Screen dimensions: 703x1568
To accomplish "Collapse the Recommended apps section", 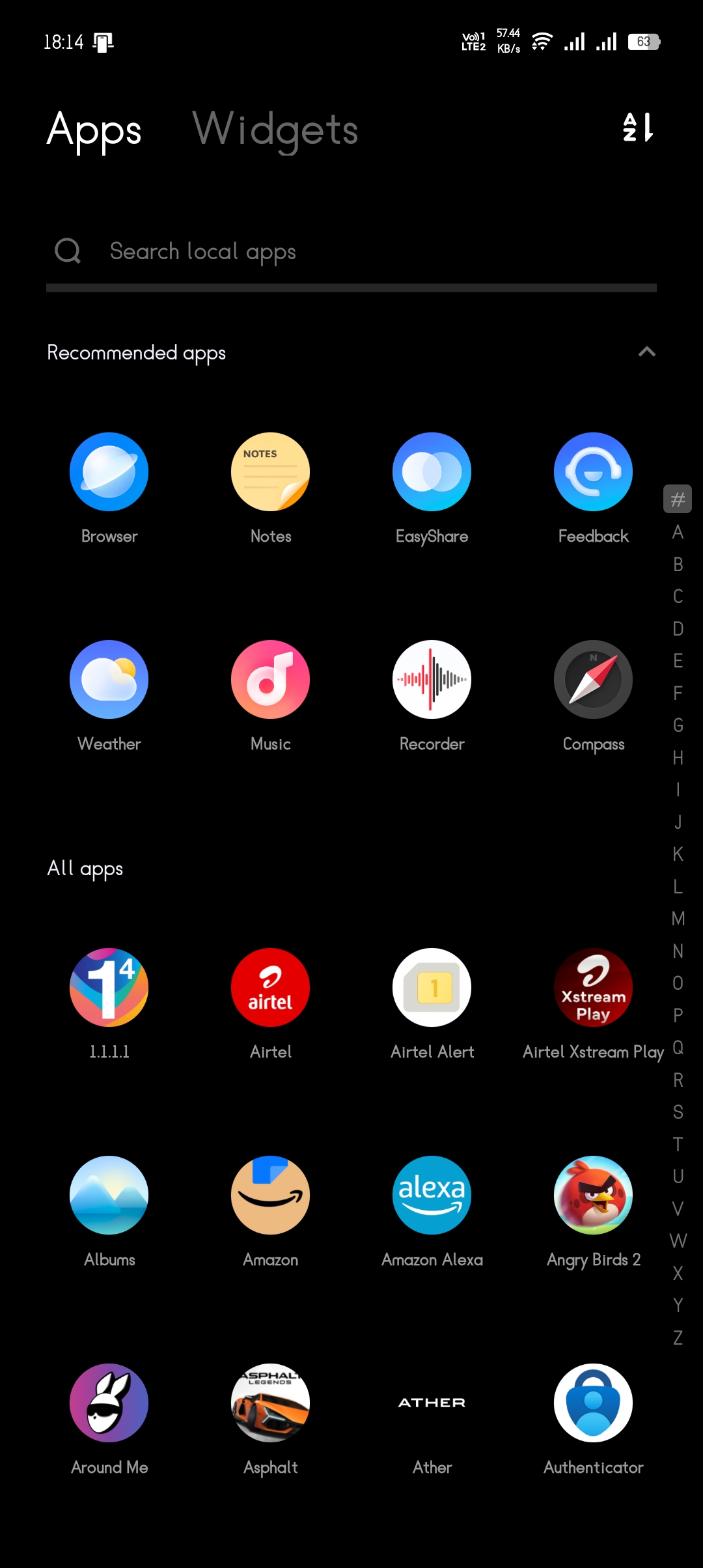I will click(646, 352).
